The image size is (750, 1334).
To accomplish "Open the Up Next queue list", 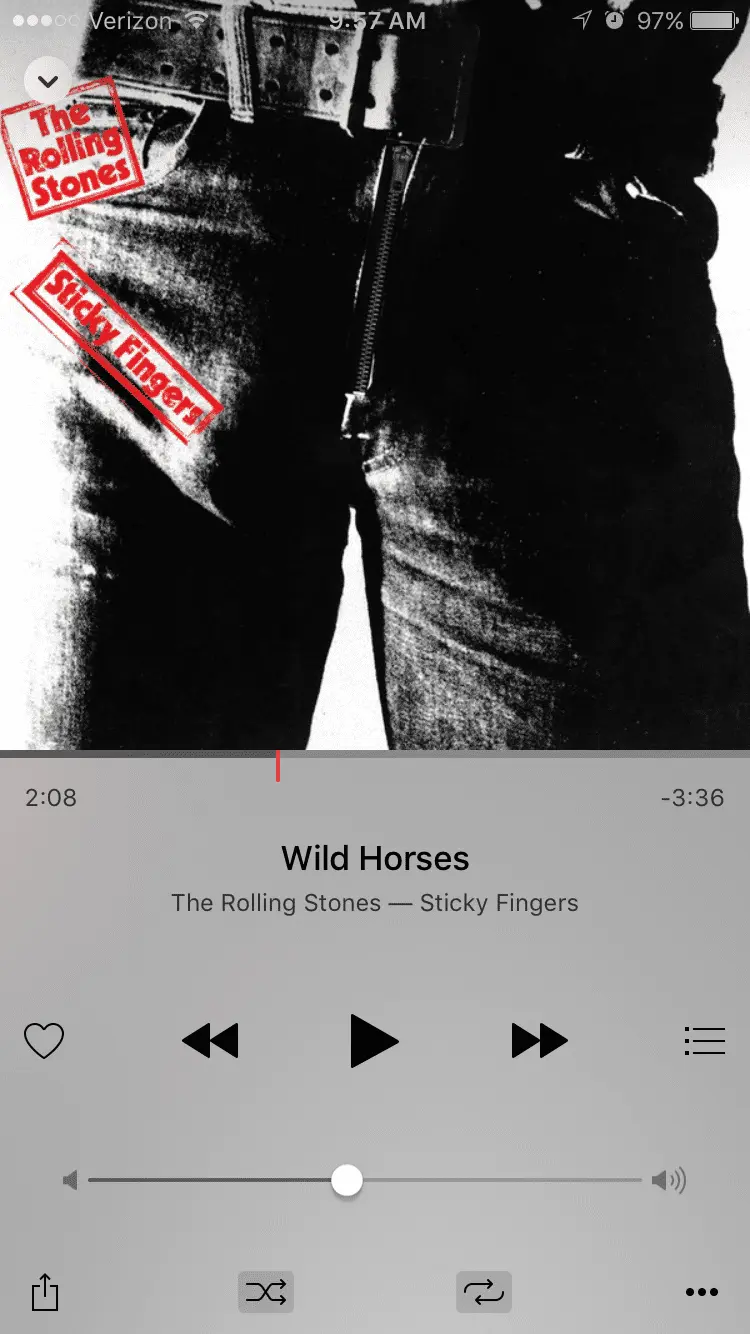I will point(704,1041).
